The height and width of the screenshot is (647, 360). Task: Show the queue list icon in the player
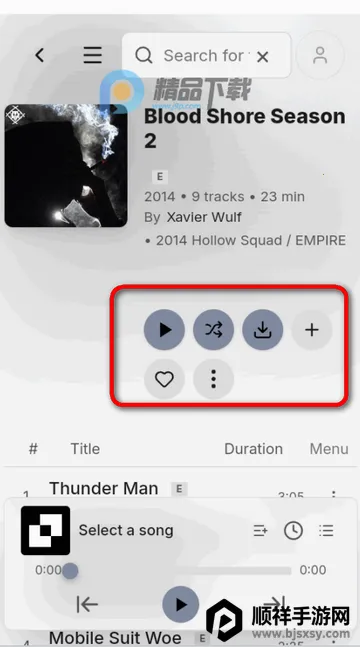pos(326,531)
